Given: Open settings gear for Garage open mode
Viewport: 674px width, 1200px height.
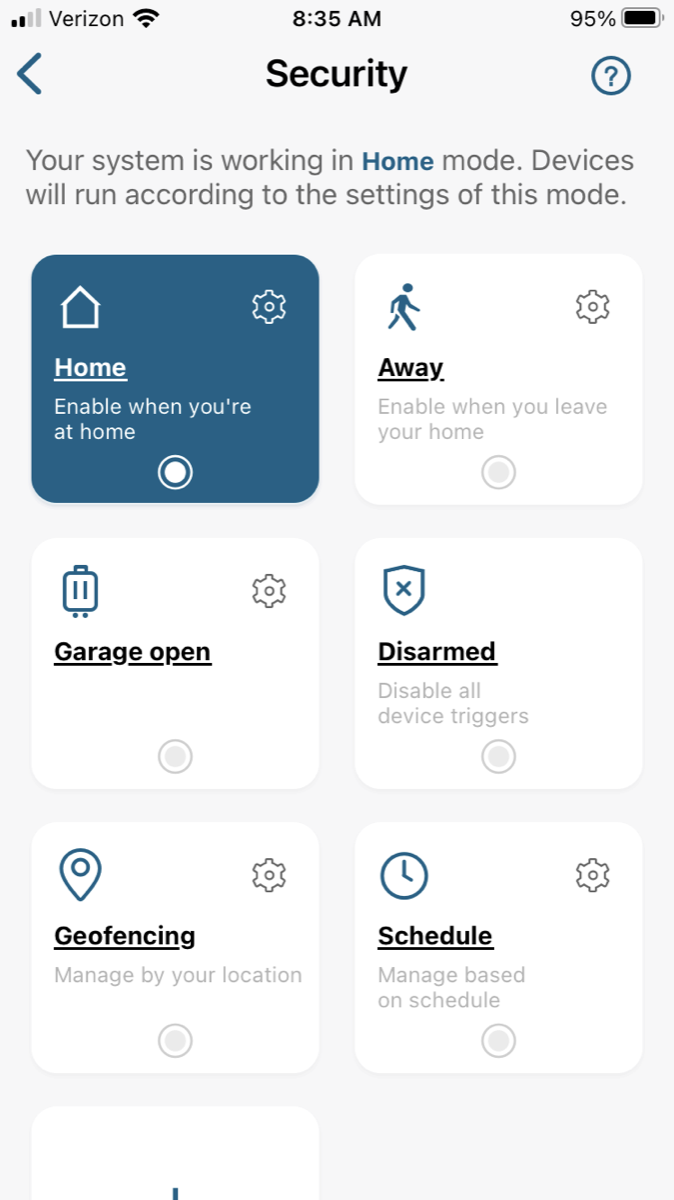Looking at the screenshot, I should point(269,591).
